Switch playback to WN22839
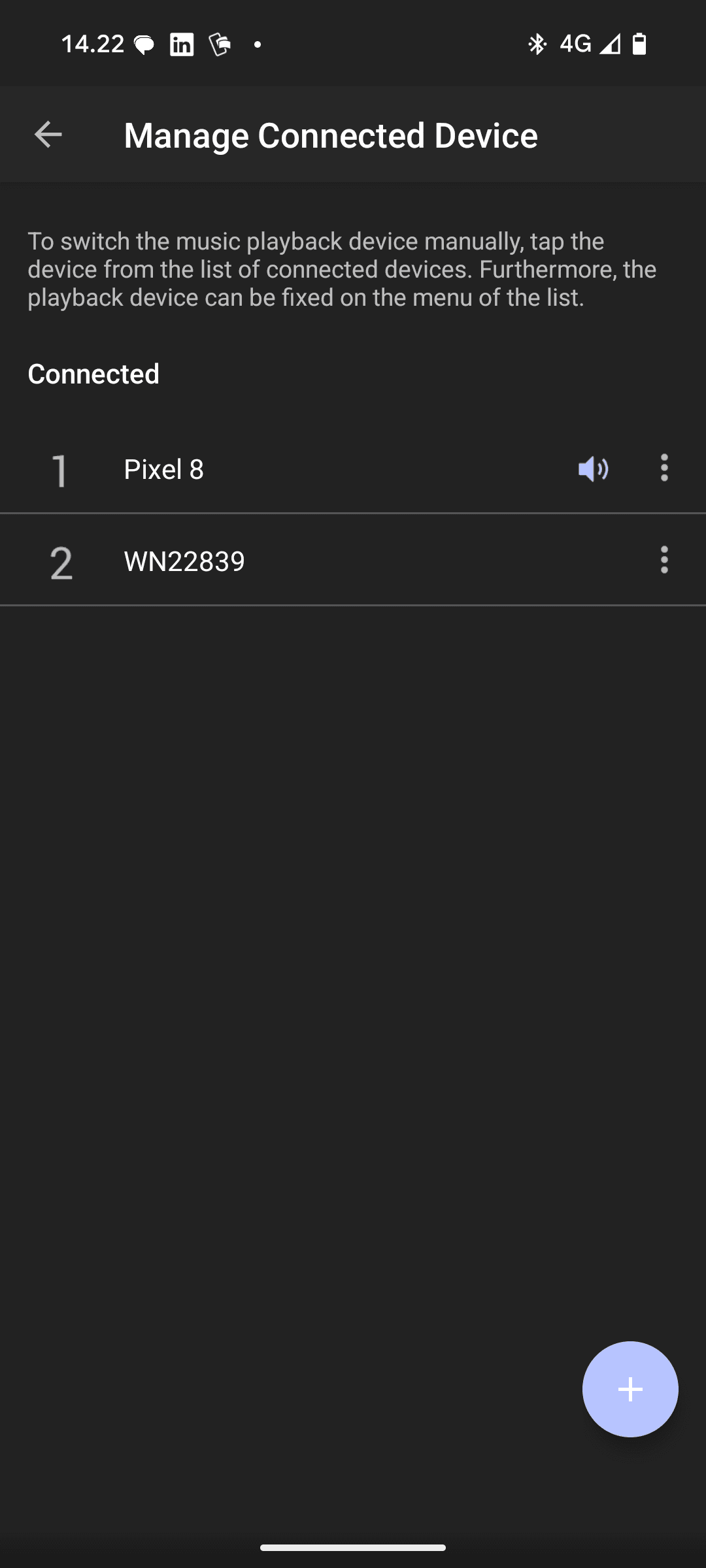The image size is (706, 1568). tap(353, 560)
